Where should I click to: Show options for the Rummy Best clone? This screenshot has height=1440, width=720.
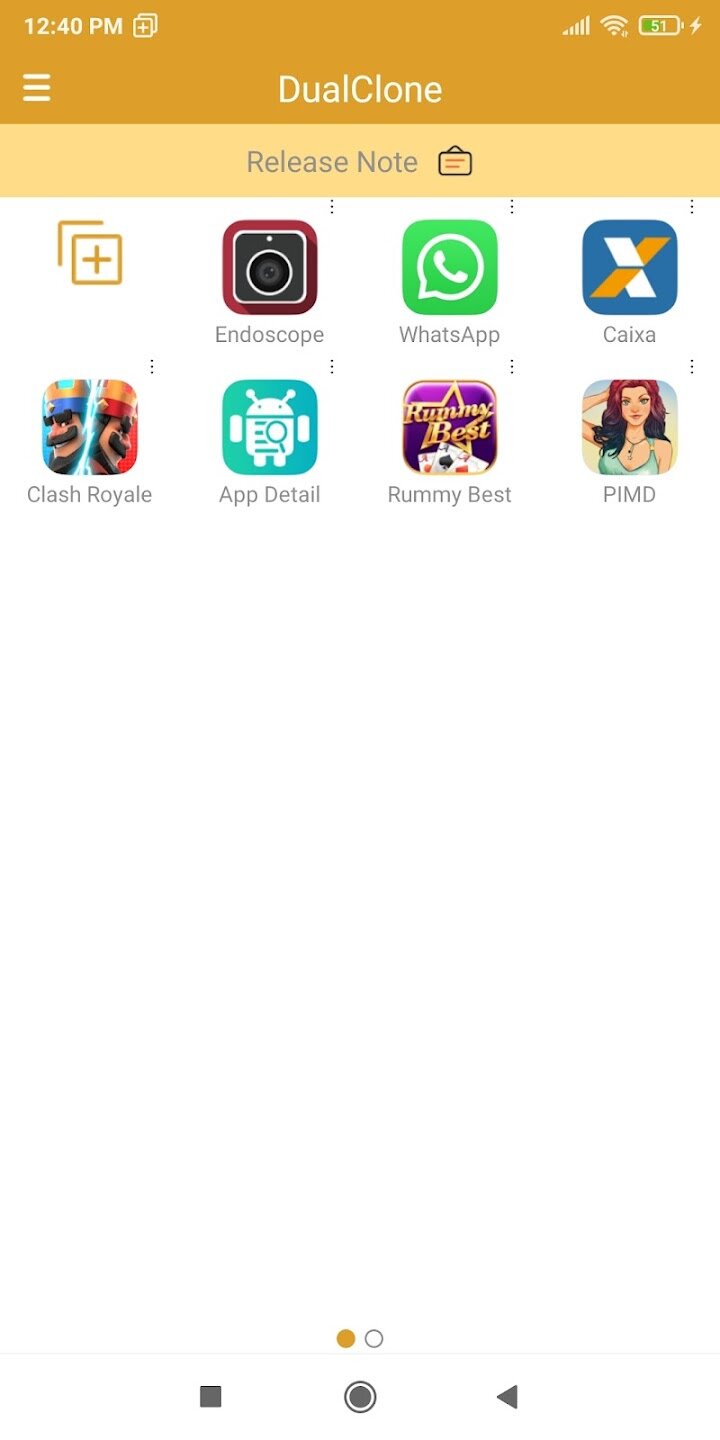coord(512,367)
